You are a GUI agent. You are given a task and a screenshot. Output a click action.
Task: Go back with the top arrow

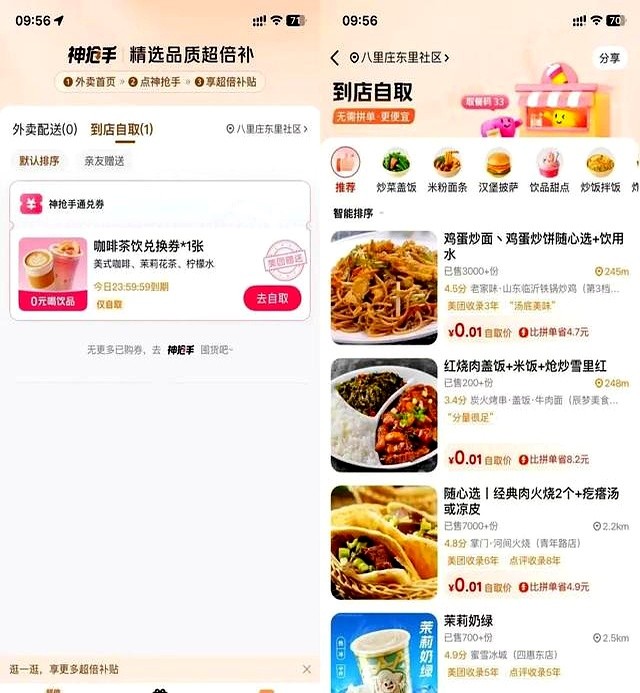click(x=335, y=58)
